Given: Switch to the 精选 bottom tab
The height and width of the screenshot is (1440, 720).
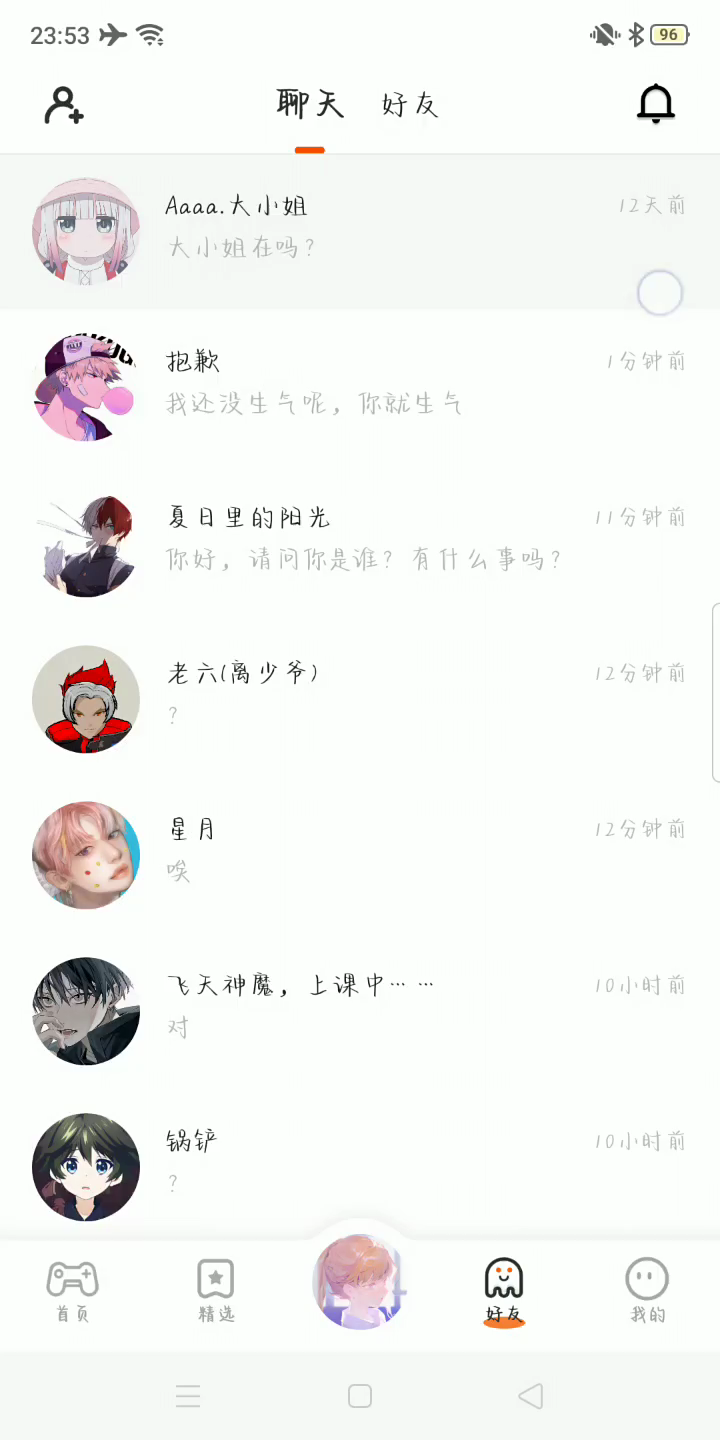Looking at the screenshot, I should click(216, 1290).
